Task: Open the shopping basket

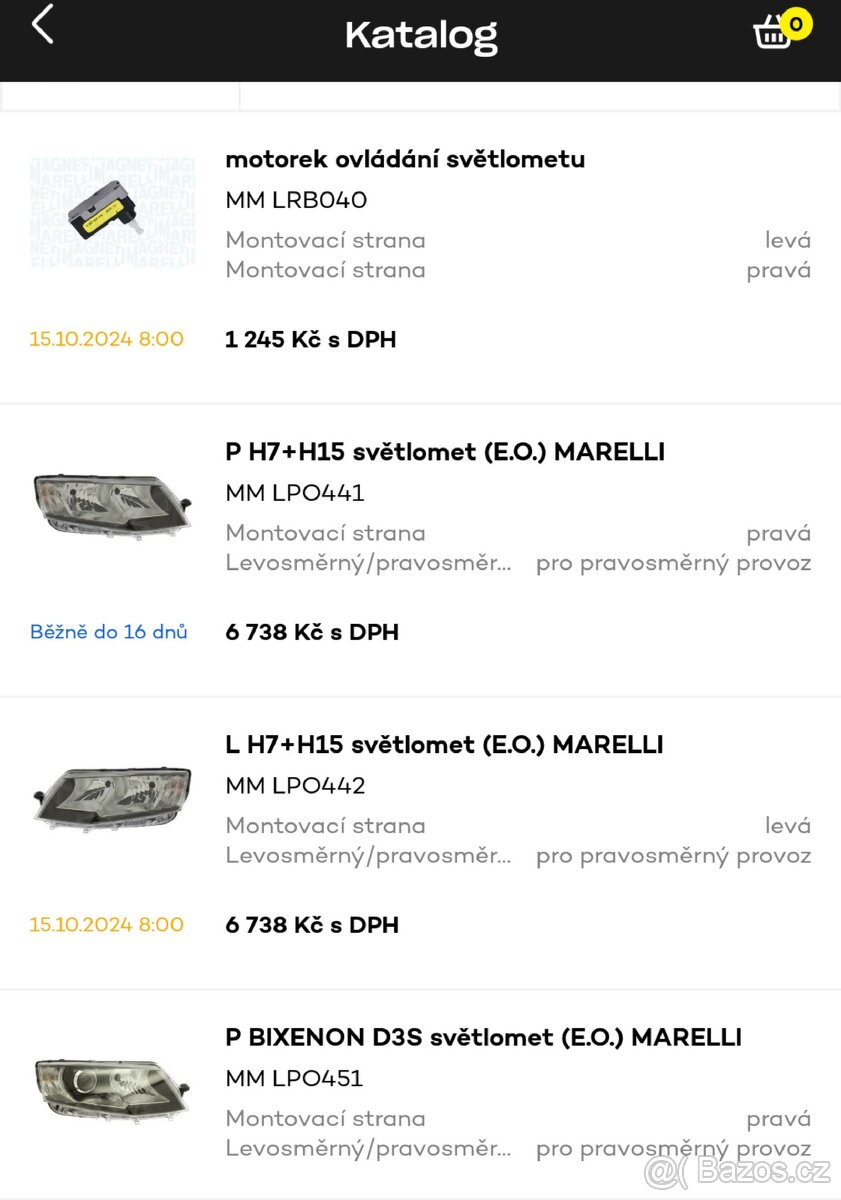Action: [776, 31]
